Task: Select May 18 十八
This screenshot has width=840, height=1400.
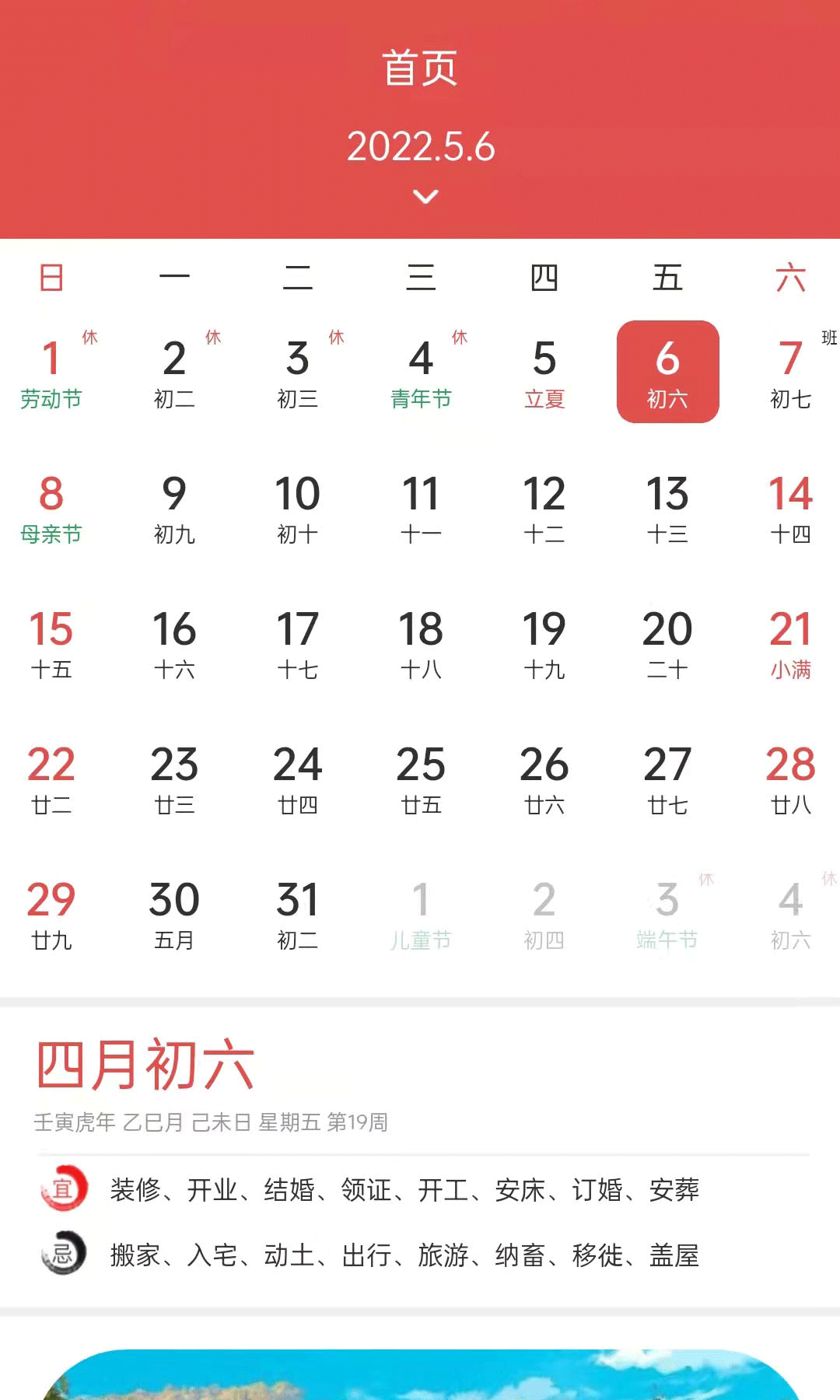Action: click(421, 642)
